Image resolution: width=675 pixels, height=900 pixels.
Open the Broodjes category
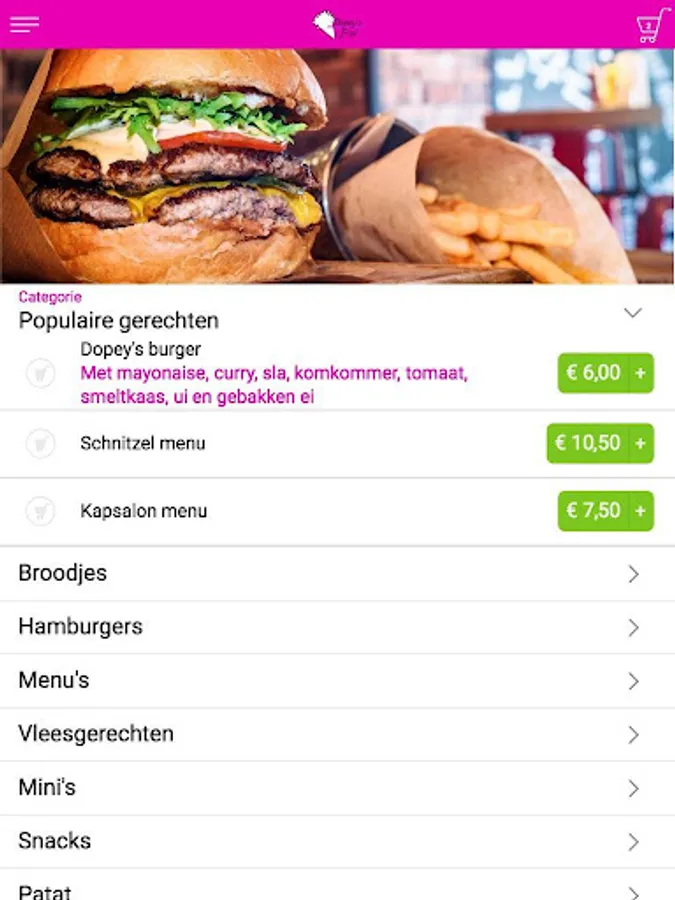[337, 574]
